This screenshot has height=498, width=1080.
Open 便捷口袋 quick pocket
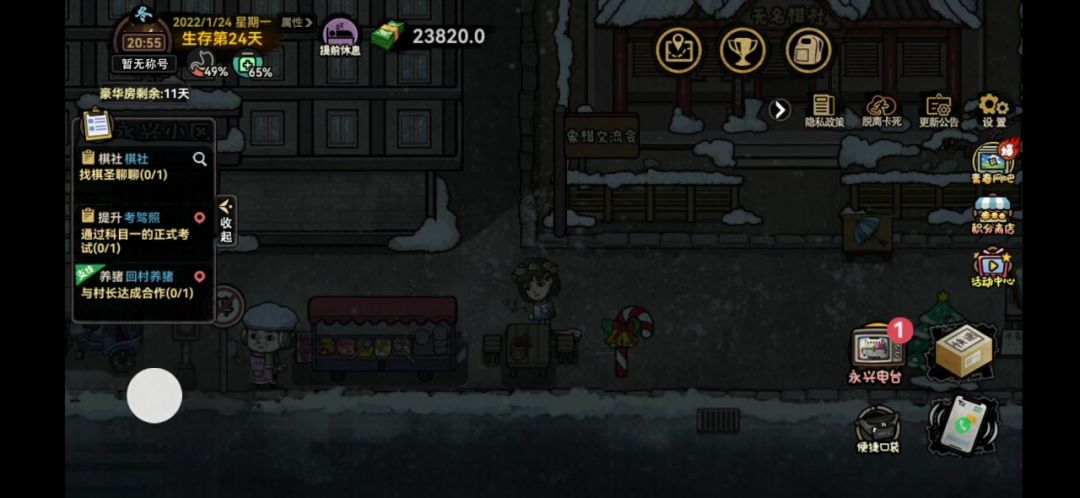pos(877,430)
